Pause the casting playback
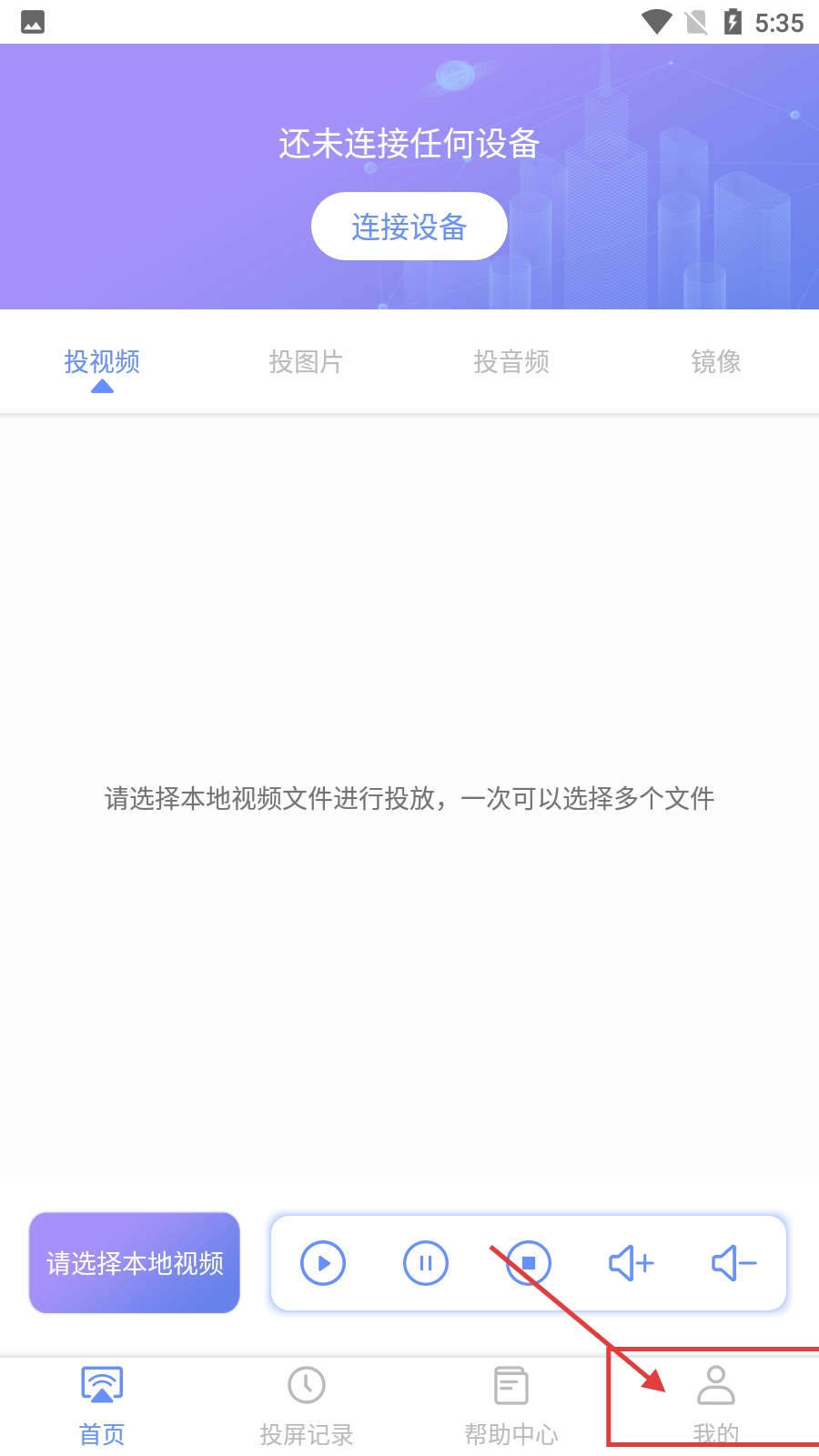819x1456 pixels. (x=425, y=1263)
